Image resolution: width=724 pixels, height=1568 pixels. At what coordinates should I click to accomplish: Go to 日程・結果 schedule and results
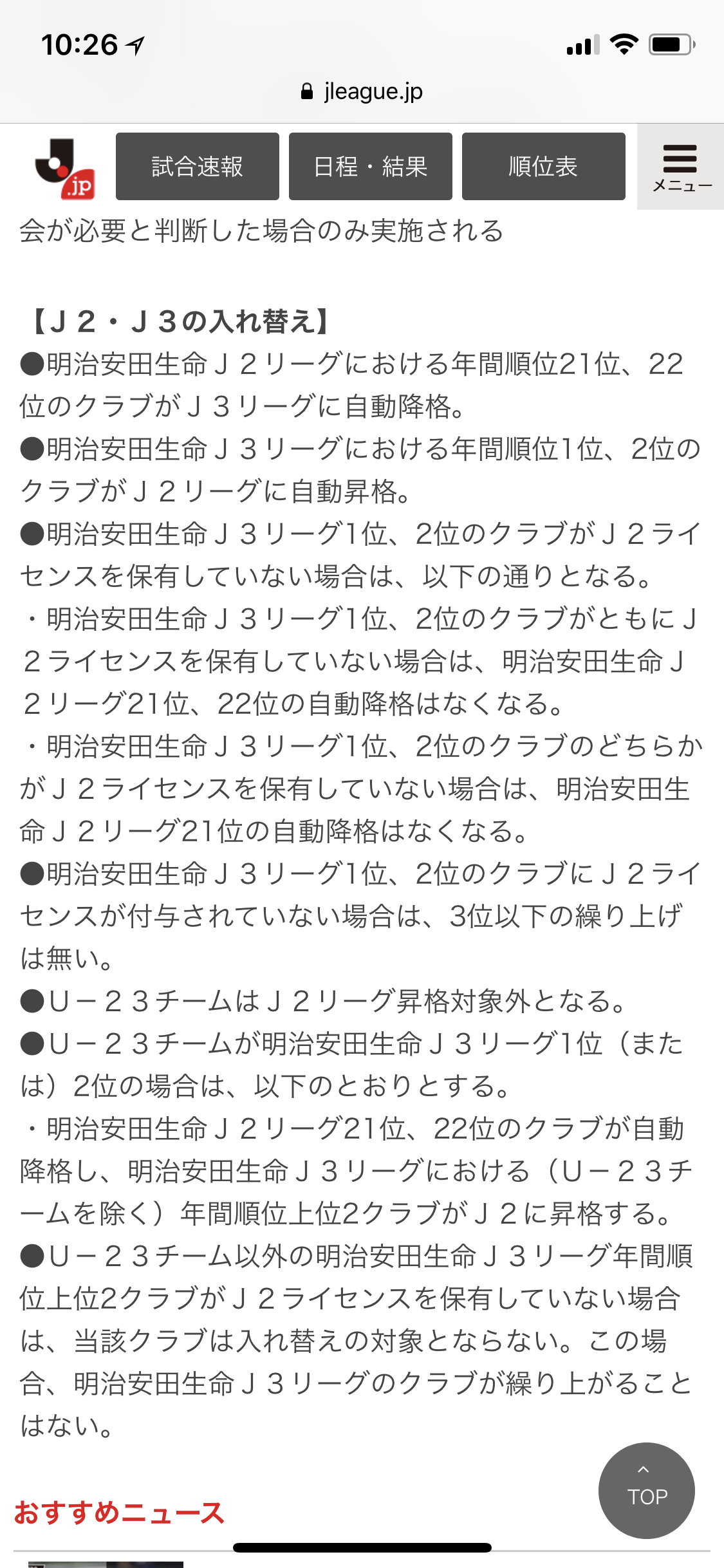[370, 167]
